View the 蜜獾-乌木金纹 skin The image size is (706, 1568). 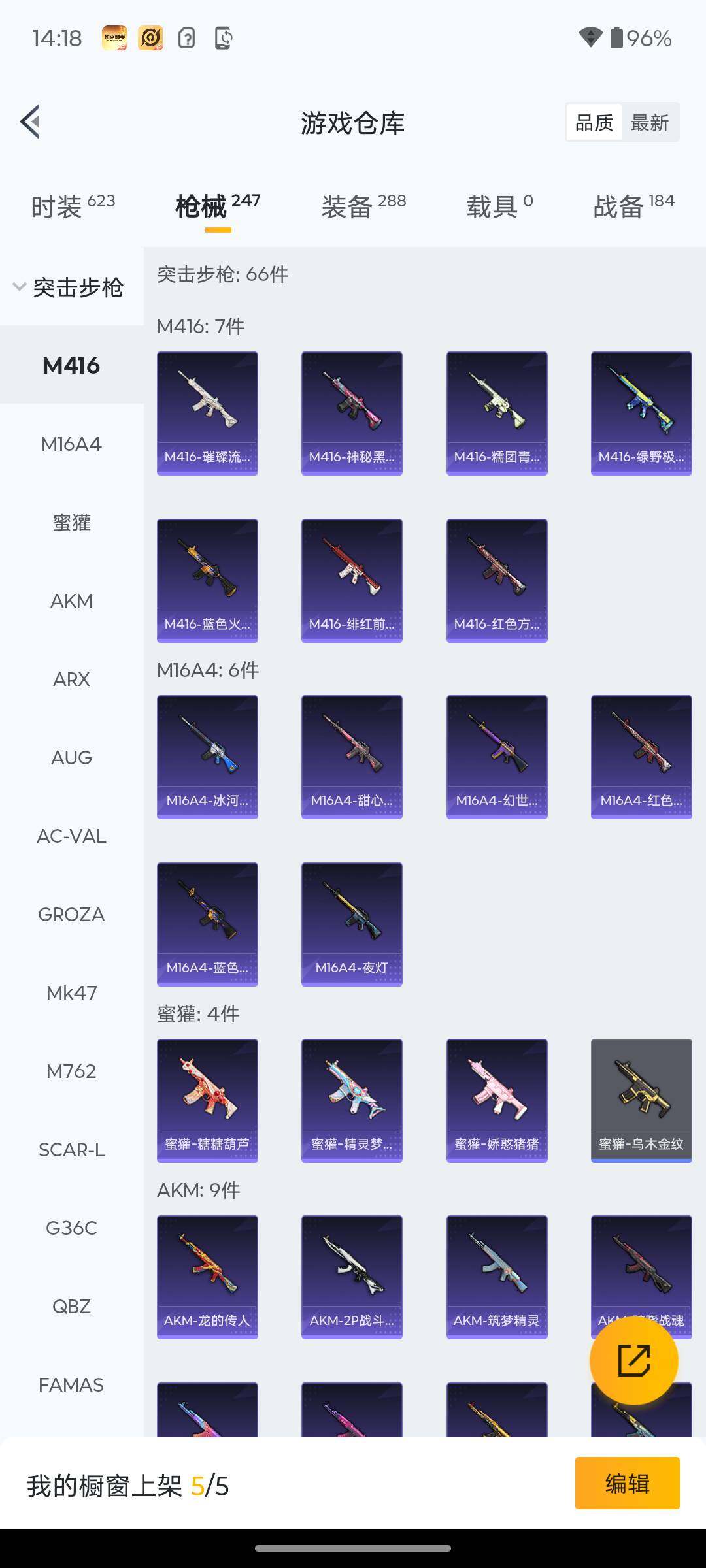tap(641, 1100)
